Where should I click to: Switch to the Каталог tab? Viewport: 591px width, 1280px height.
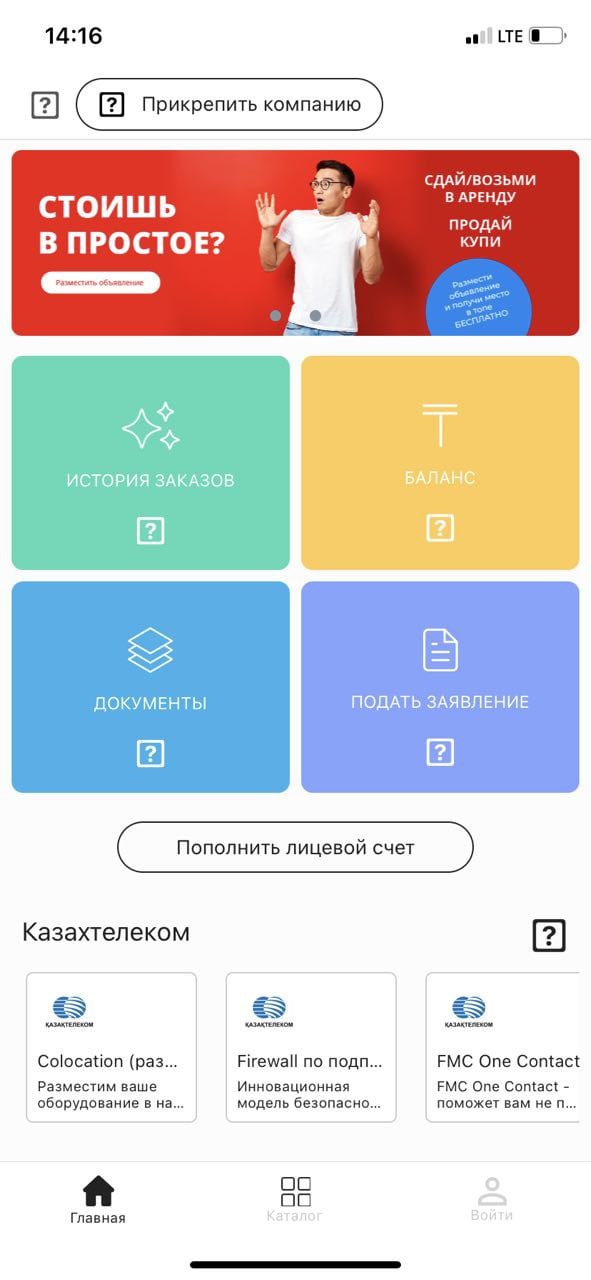295,1199
